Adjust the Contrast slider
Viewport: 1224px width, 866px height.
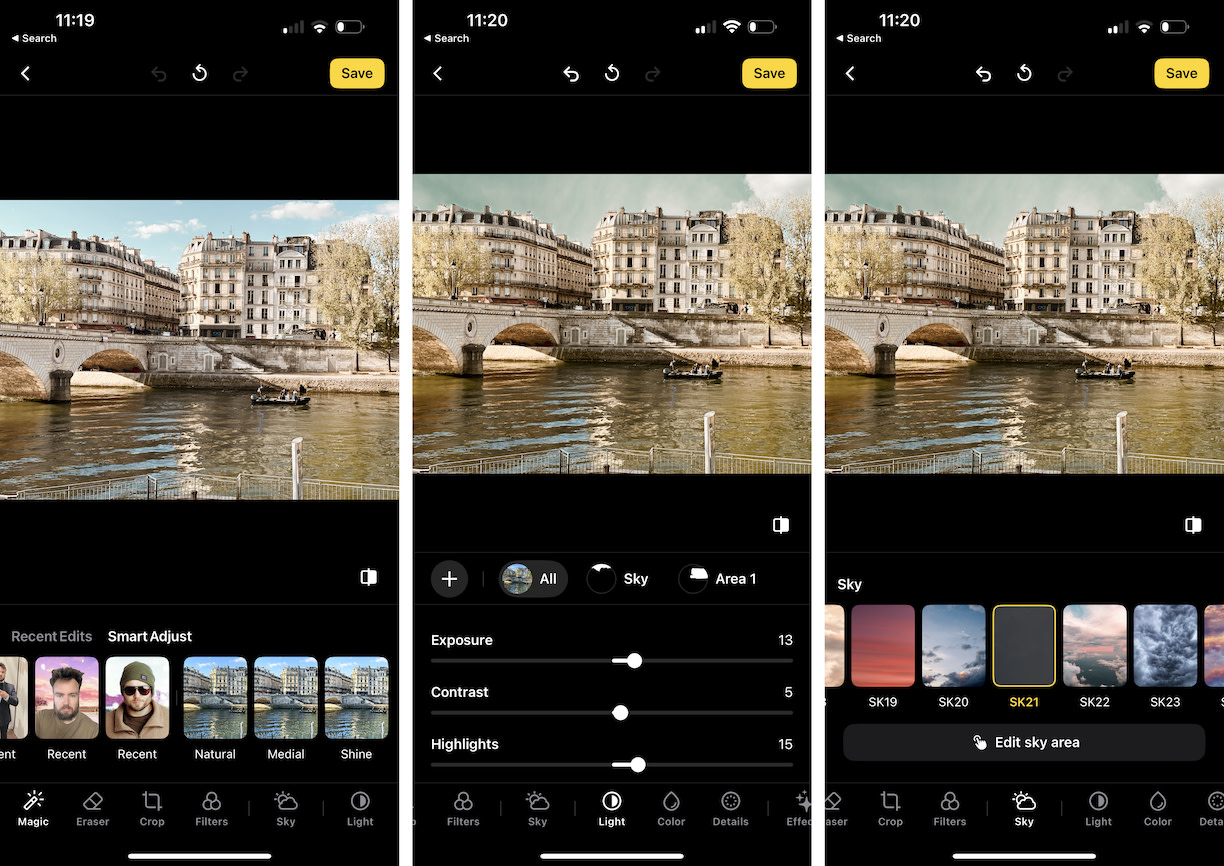coord(620,713)
